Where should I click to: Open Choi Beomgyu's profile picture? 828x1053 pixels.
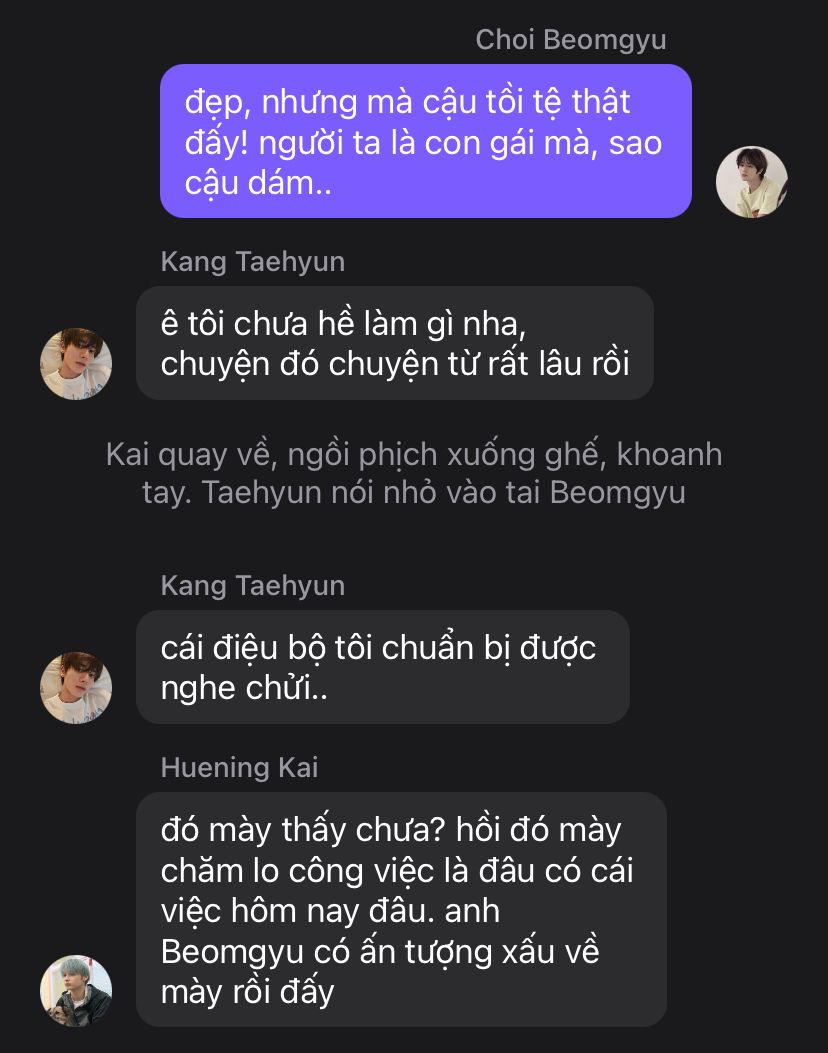tap(752, 182)
